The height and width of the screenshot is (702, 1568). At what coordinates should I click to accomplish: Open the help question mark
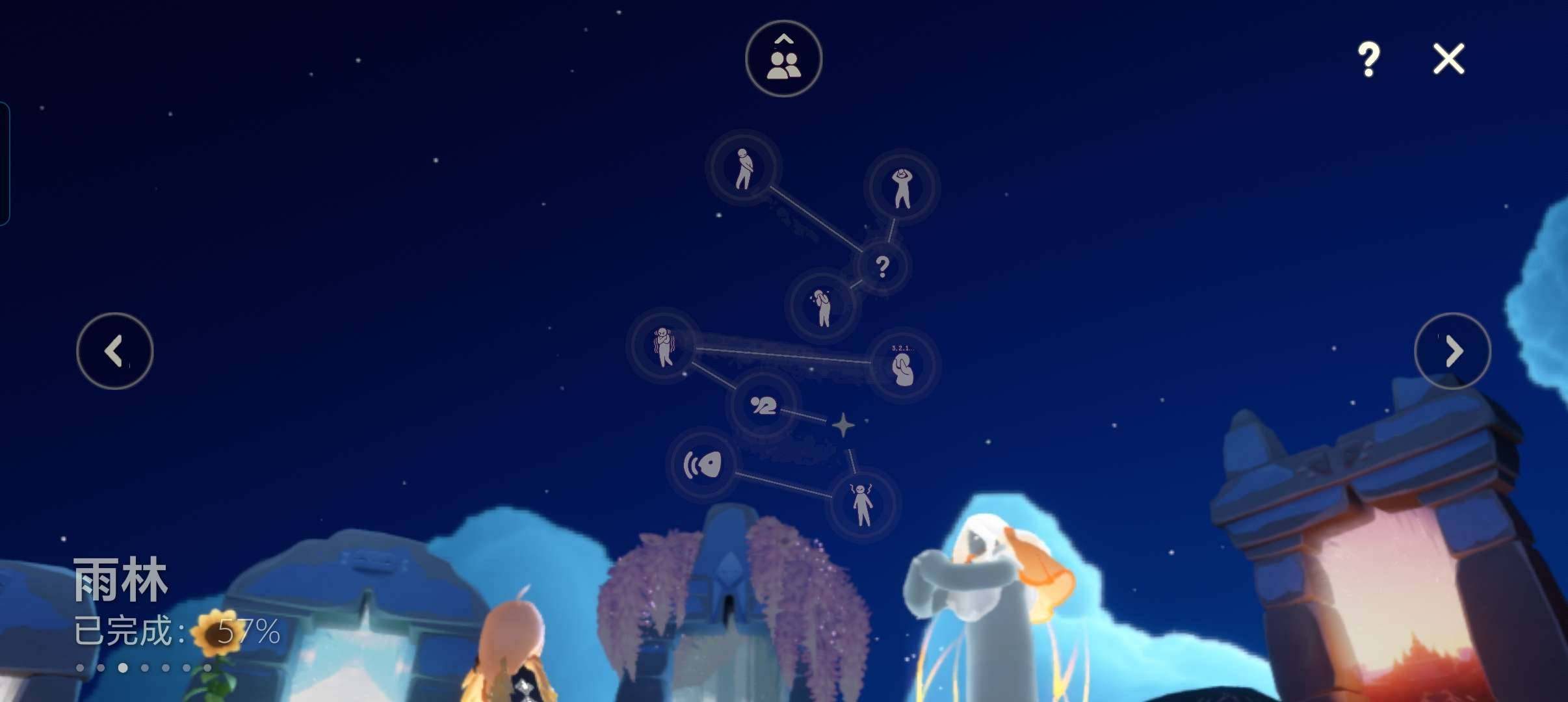pos(1368,59)
